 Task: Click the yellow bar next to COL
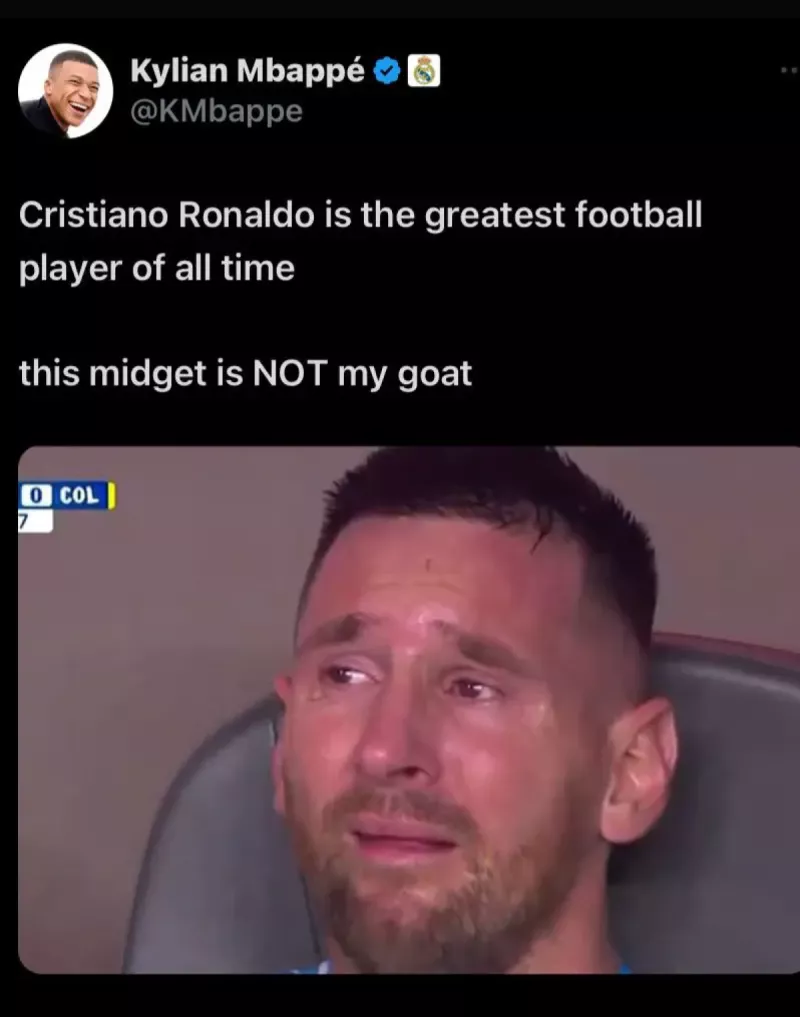111,492
